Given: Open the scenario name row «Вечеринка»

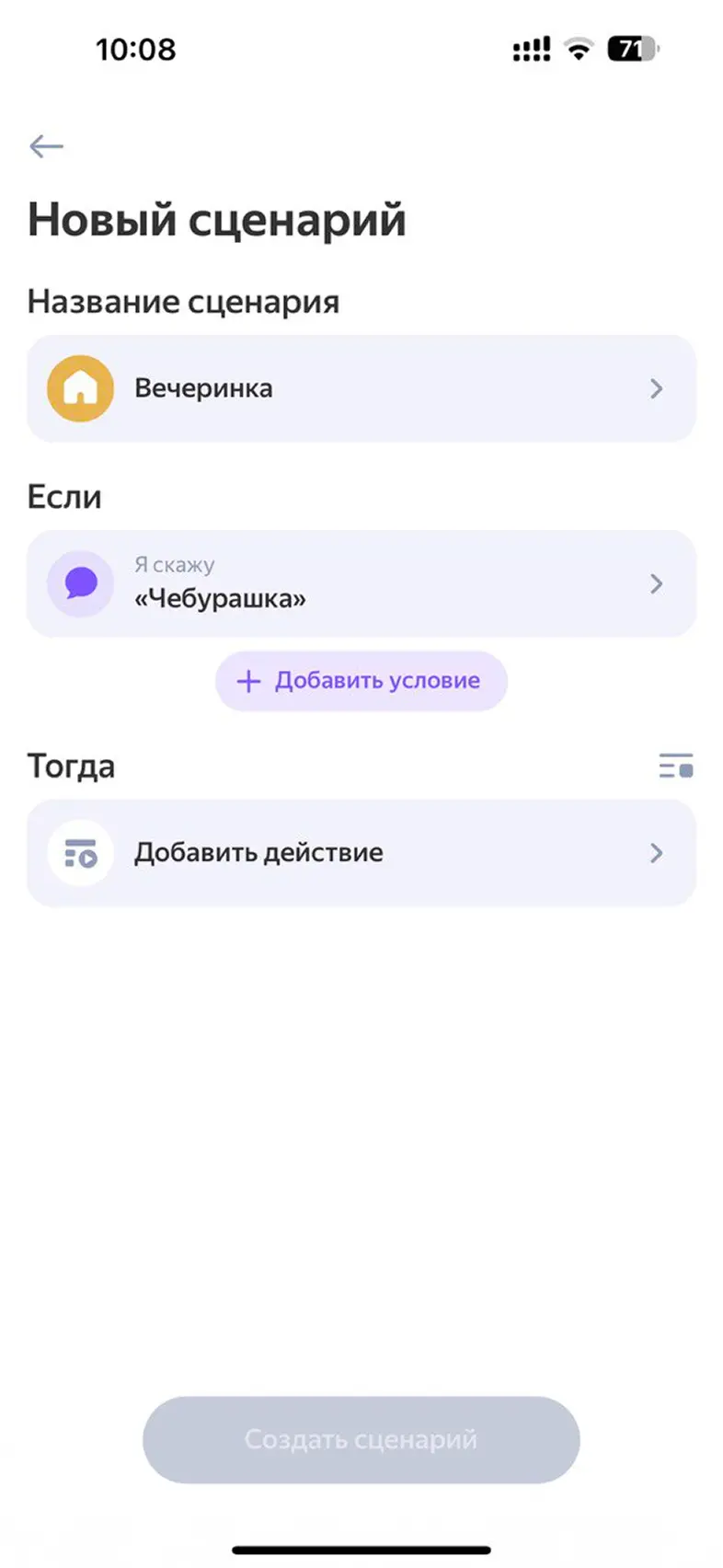Looking at the screenshot, I should click(361, 388).
